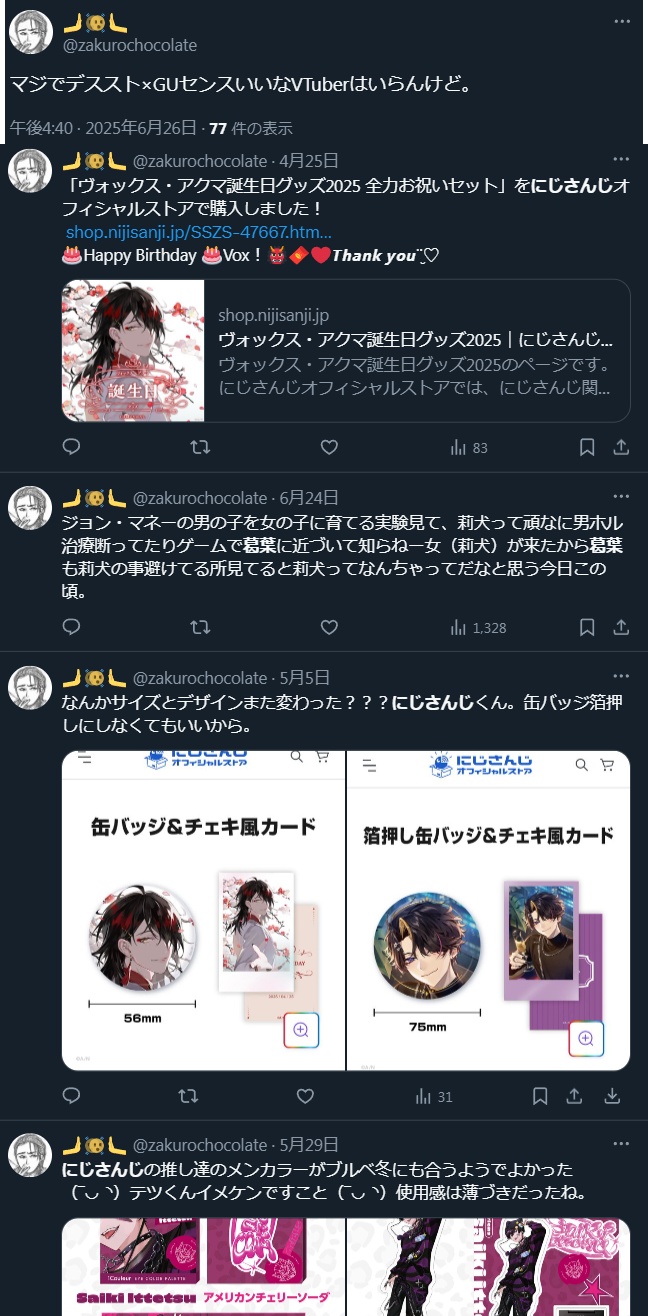Open overflow menu on the top post from June 26
Image resolution: width=648 pixels, height=1316 pixels.
click(621, 20)
